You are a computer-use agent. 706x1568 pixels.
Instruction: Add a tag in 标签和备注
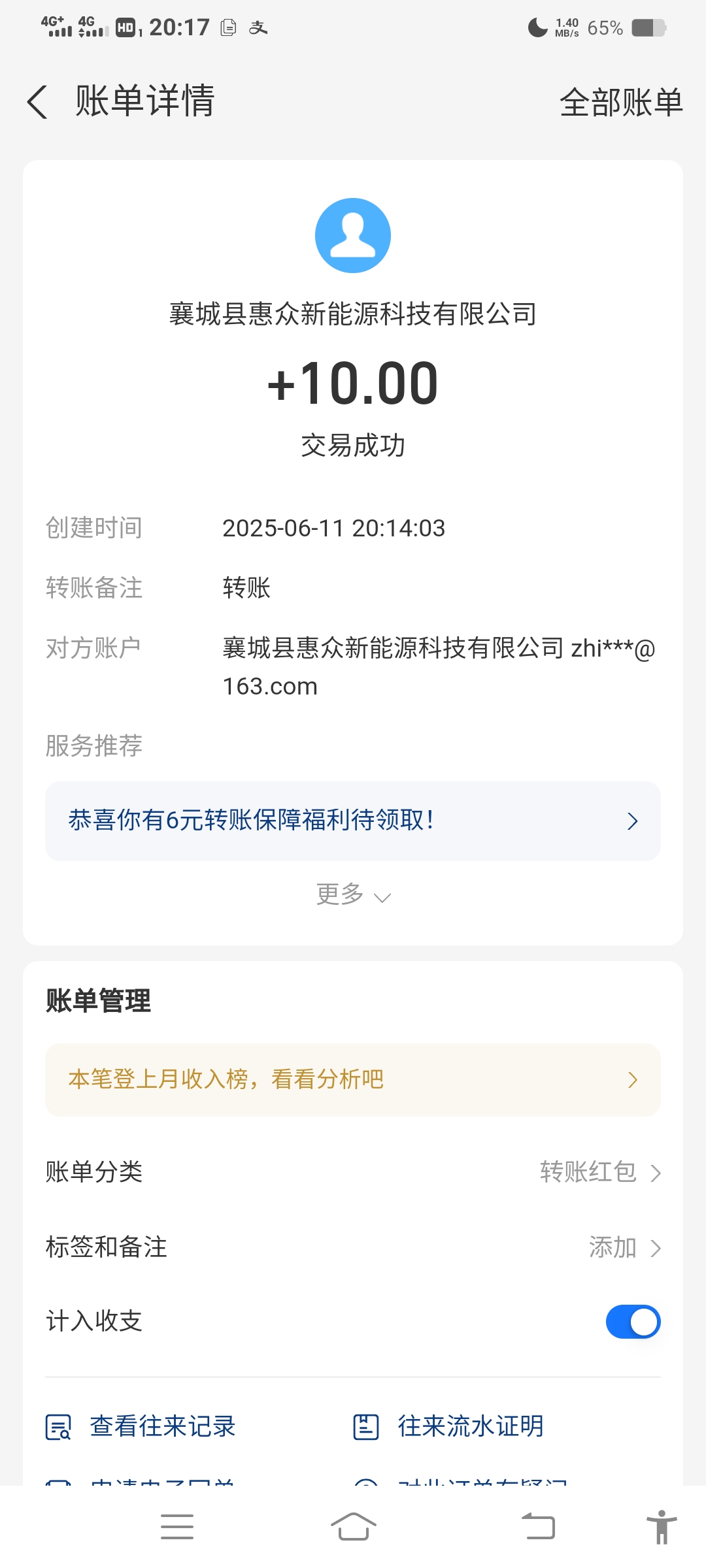(x=353, y=1247)
